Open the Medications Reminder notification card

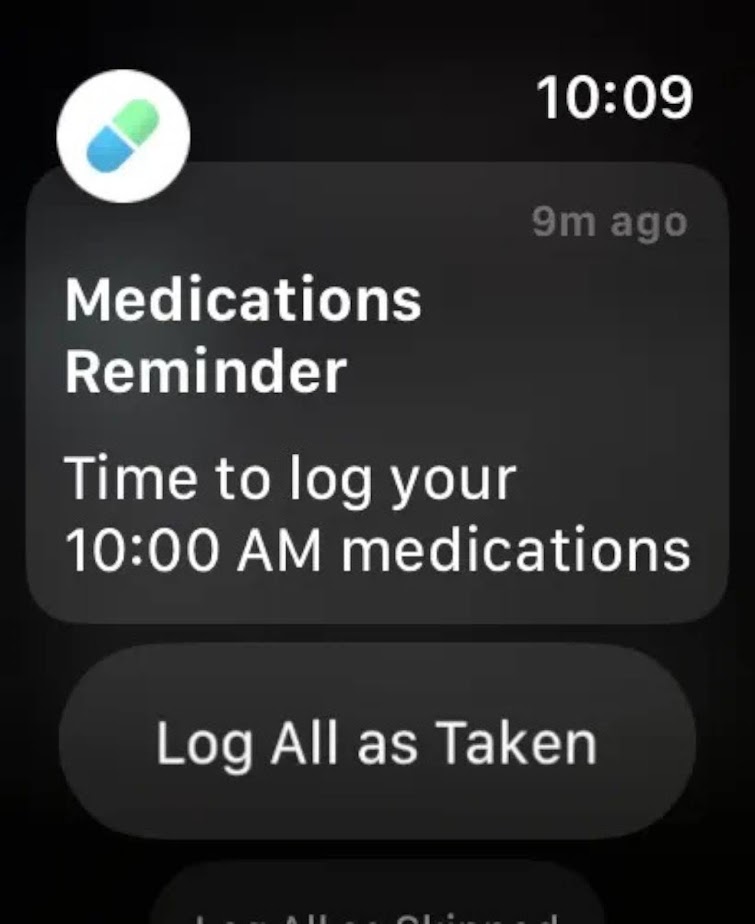coord(377,392)
